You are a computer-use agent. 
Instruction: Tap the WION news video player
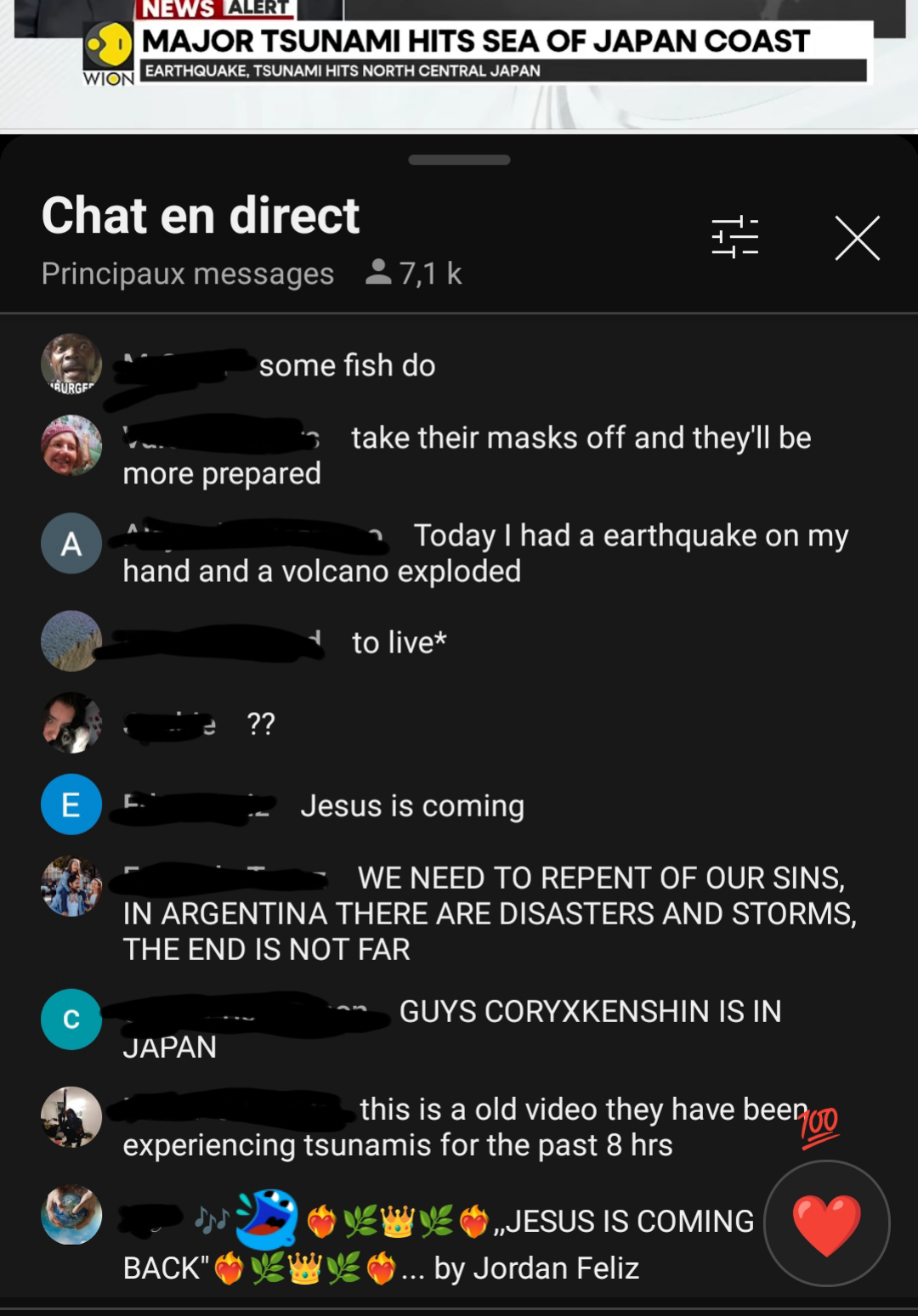[459, 64]
